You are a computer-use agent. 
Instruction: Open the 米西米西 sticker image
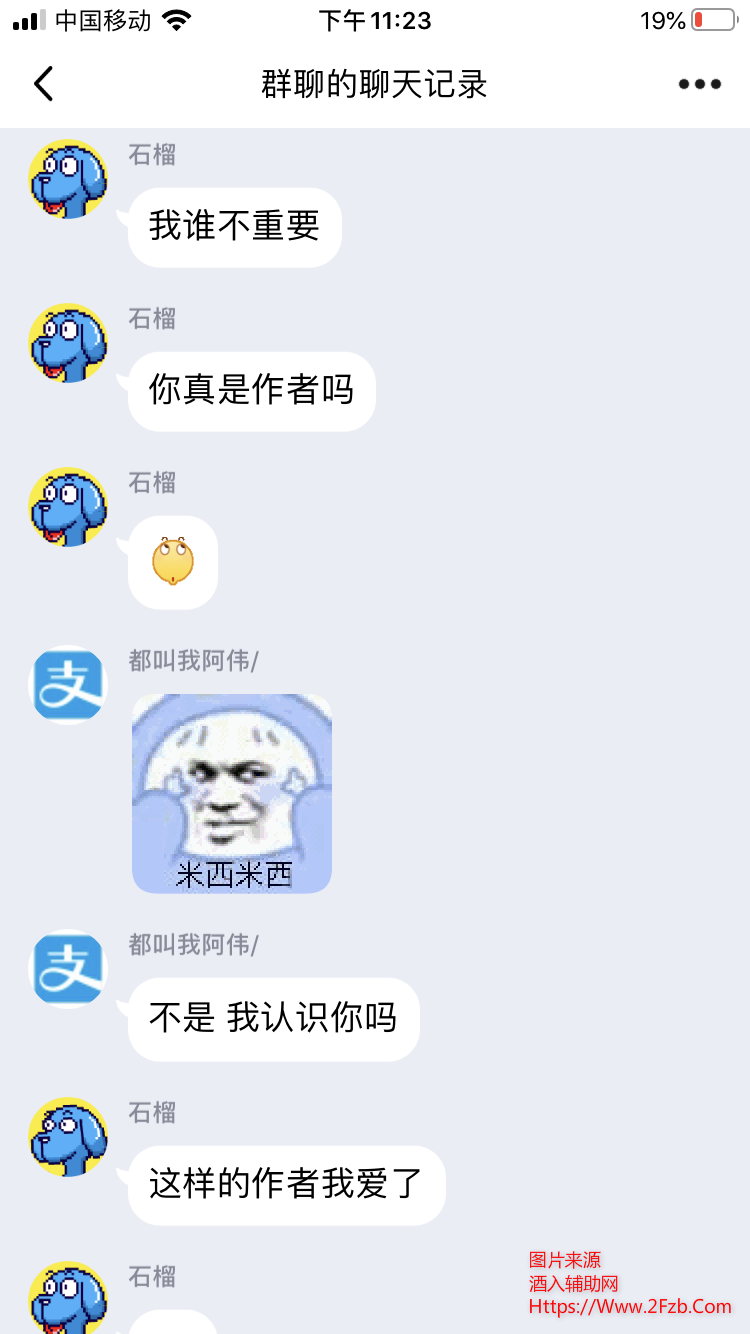(232, 793)
